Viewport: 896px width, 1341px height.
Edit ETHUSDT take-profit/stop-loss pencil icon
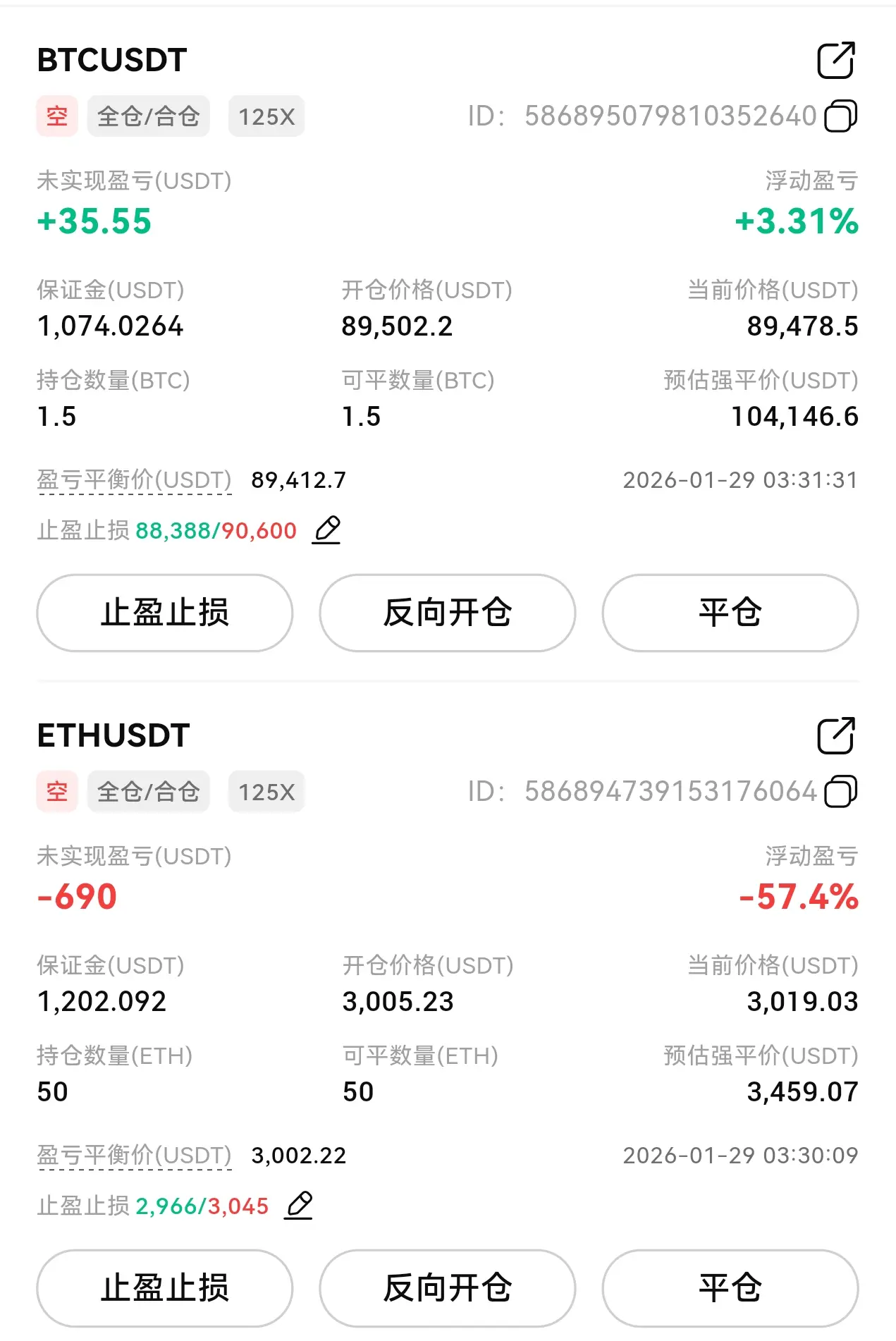[x=299, y=1205]
